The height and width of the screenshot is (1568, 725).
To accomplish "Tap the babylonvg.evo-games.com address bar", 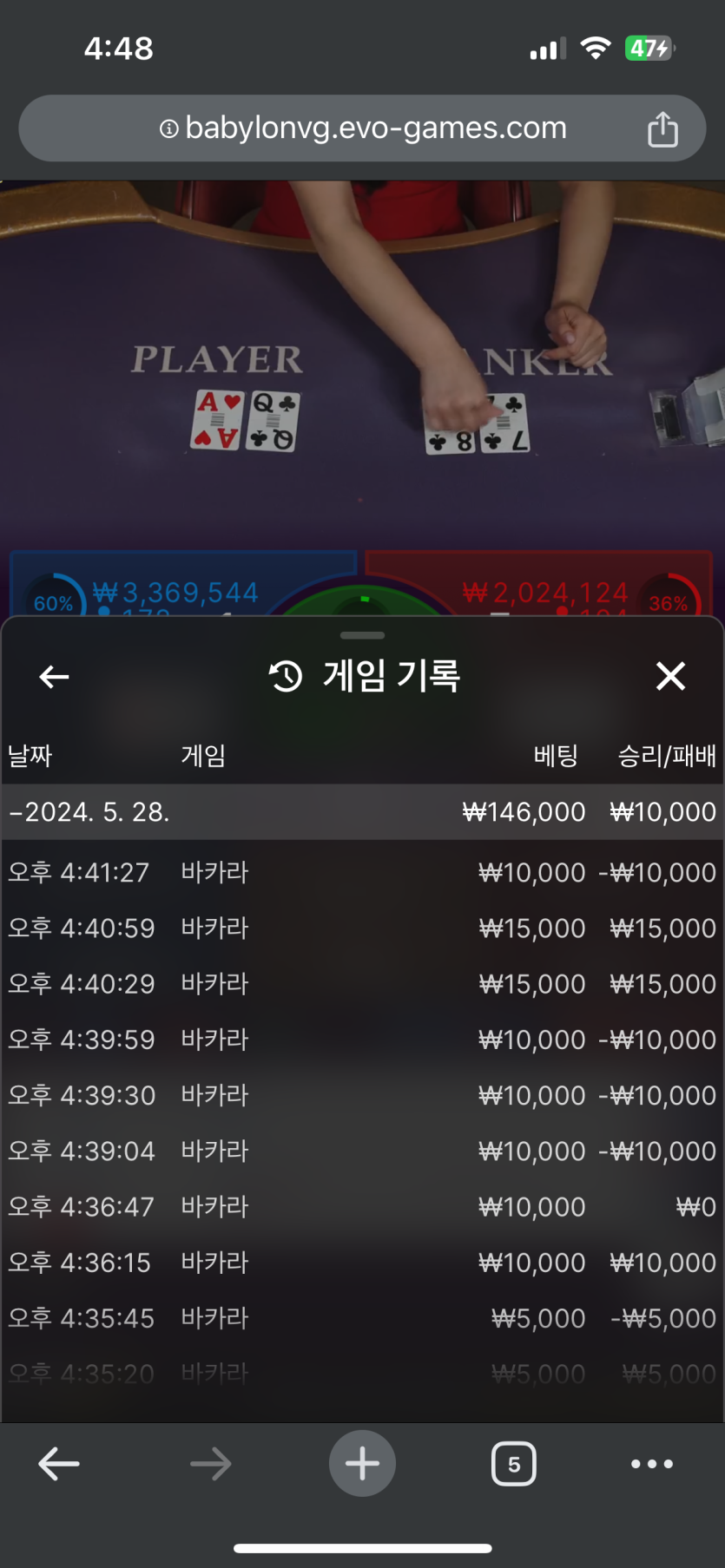I will click(363, 128).
